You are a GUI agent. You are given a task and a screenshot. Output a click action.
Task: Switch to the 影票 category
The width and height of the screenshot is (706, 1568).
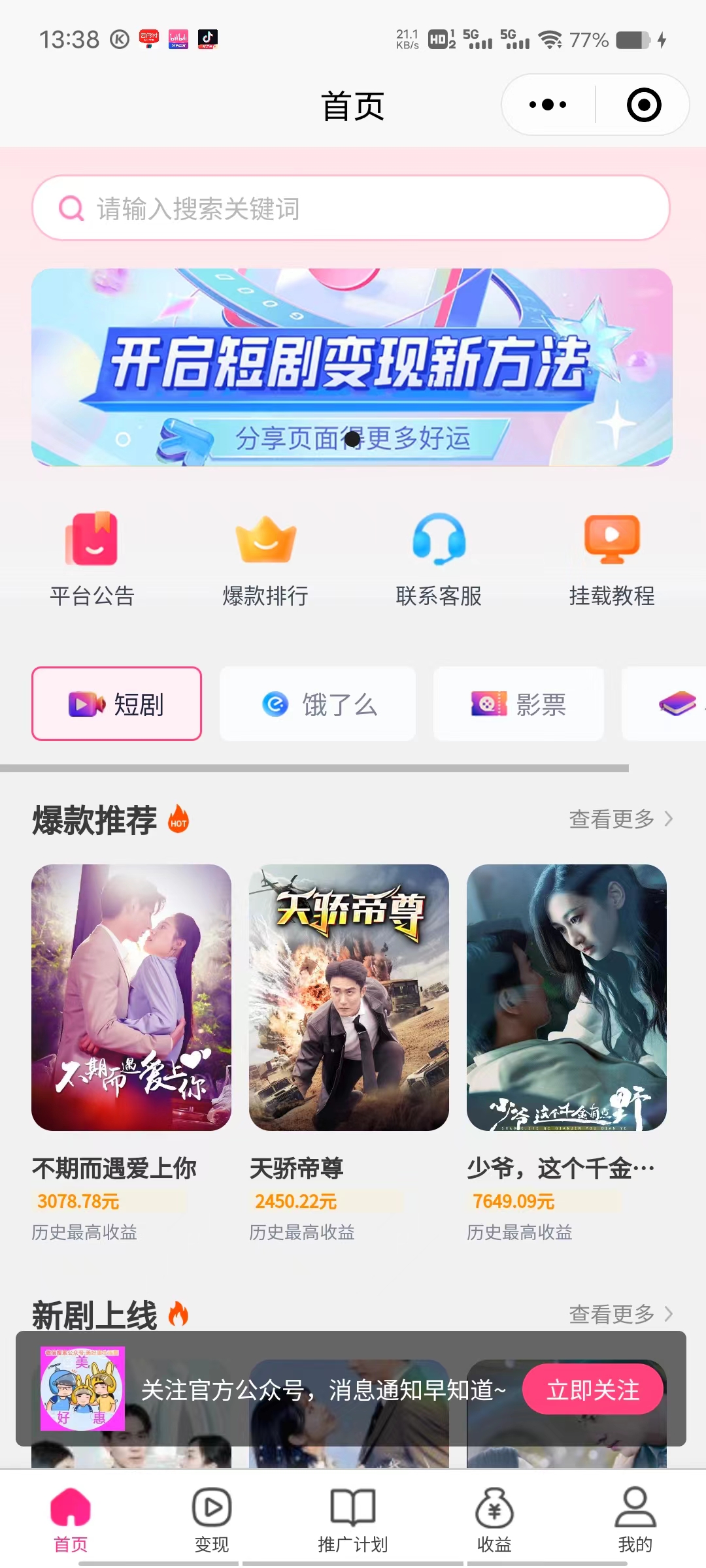tap(518, 704)
